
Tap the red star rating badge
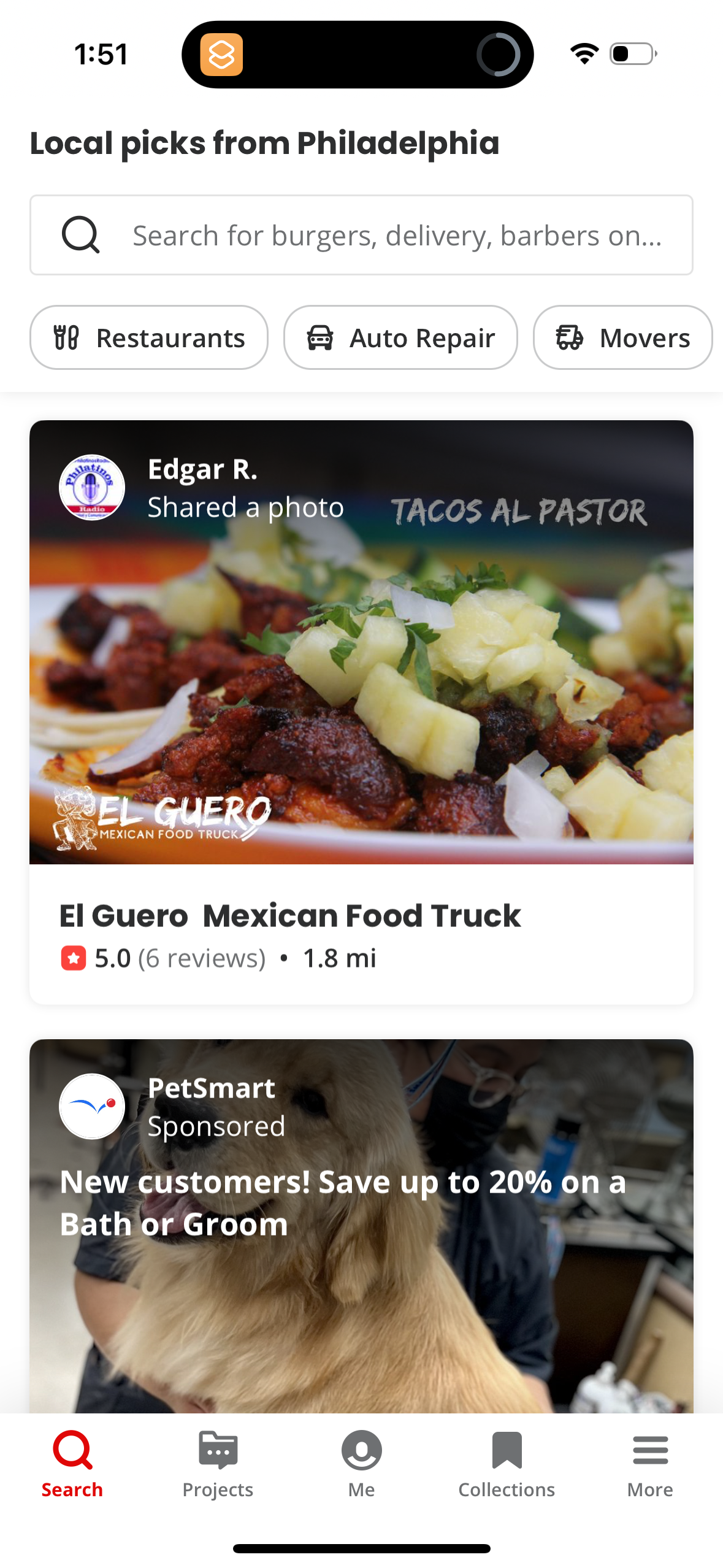pyautogui.click(x=73, y=958)
